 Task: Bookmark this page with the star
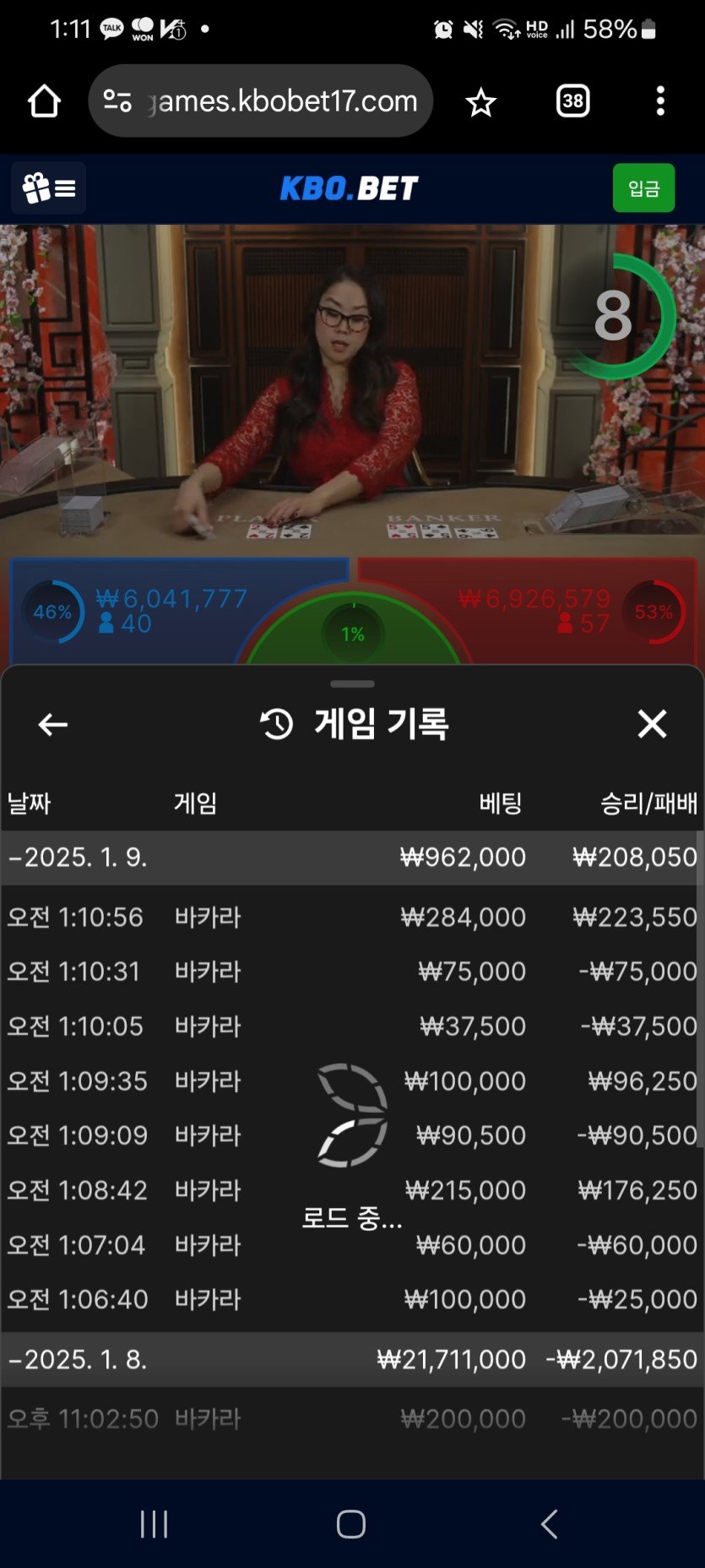[480, 102]
